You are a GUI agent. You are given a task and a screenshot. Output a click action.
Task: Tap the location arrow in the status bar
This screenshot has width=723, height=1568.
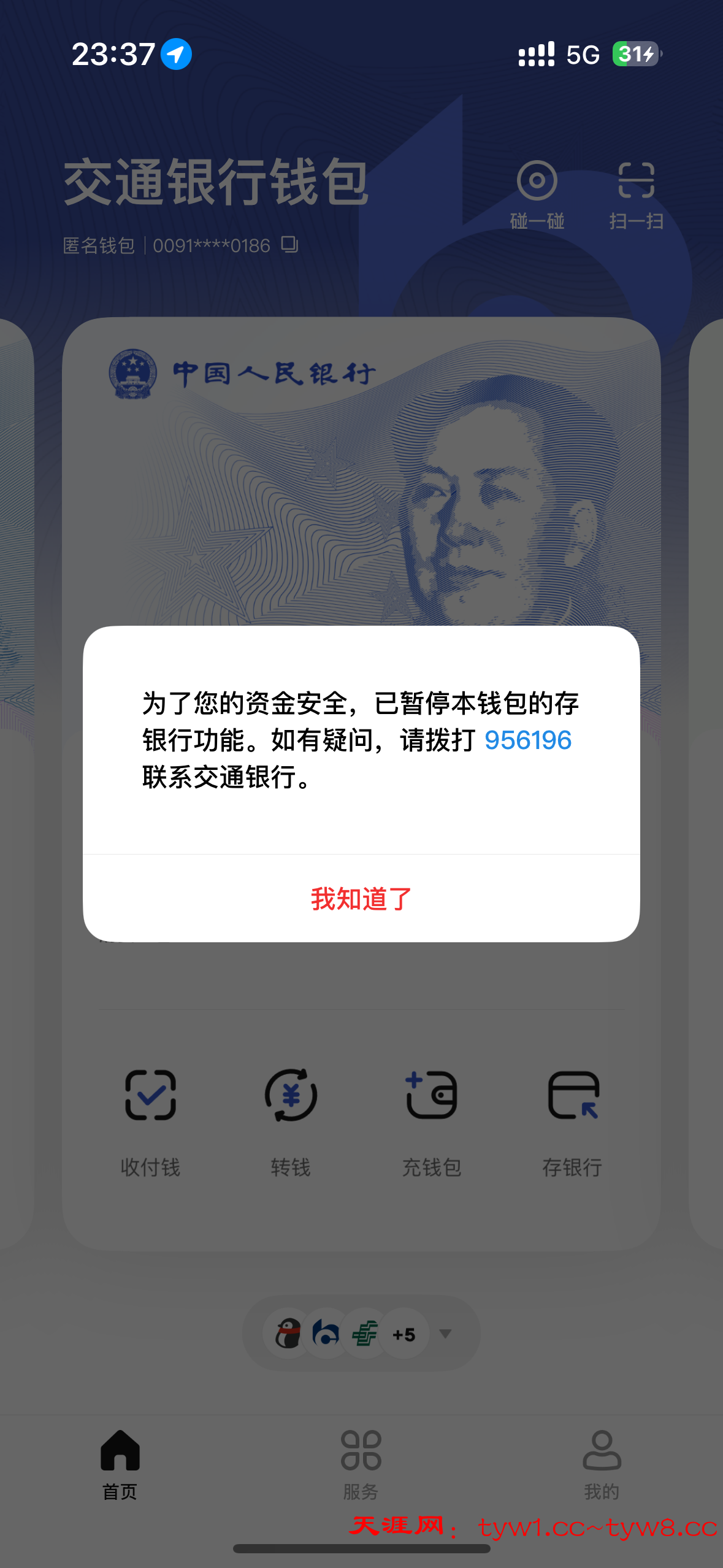click(x=175, y=55)
